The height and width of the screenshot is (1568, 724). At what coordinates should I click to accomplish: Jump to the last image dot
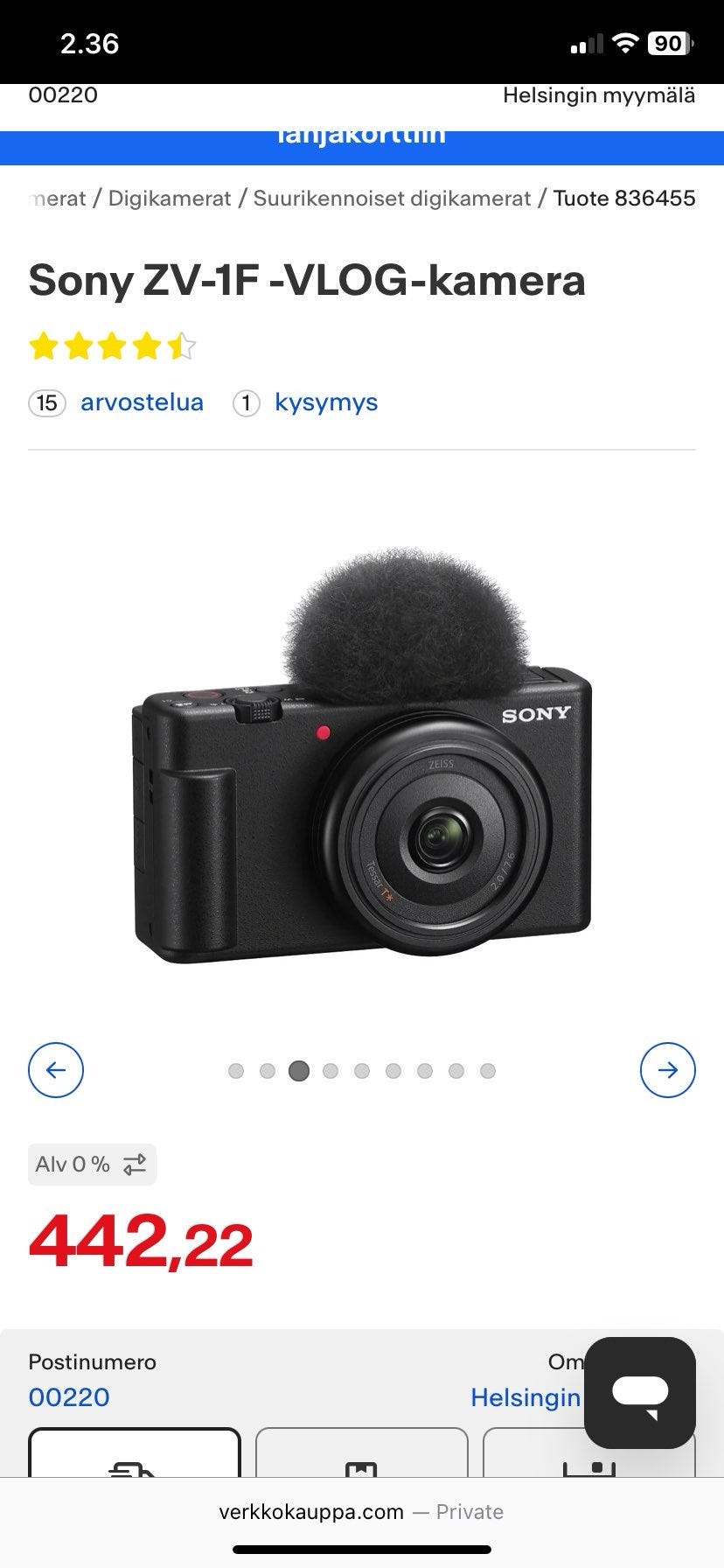point(488,1071)
